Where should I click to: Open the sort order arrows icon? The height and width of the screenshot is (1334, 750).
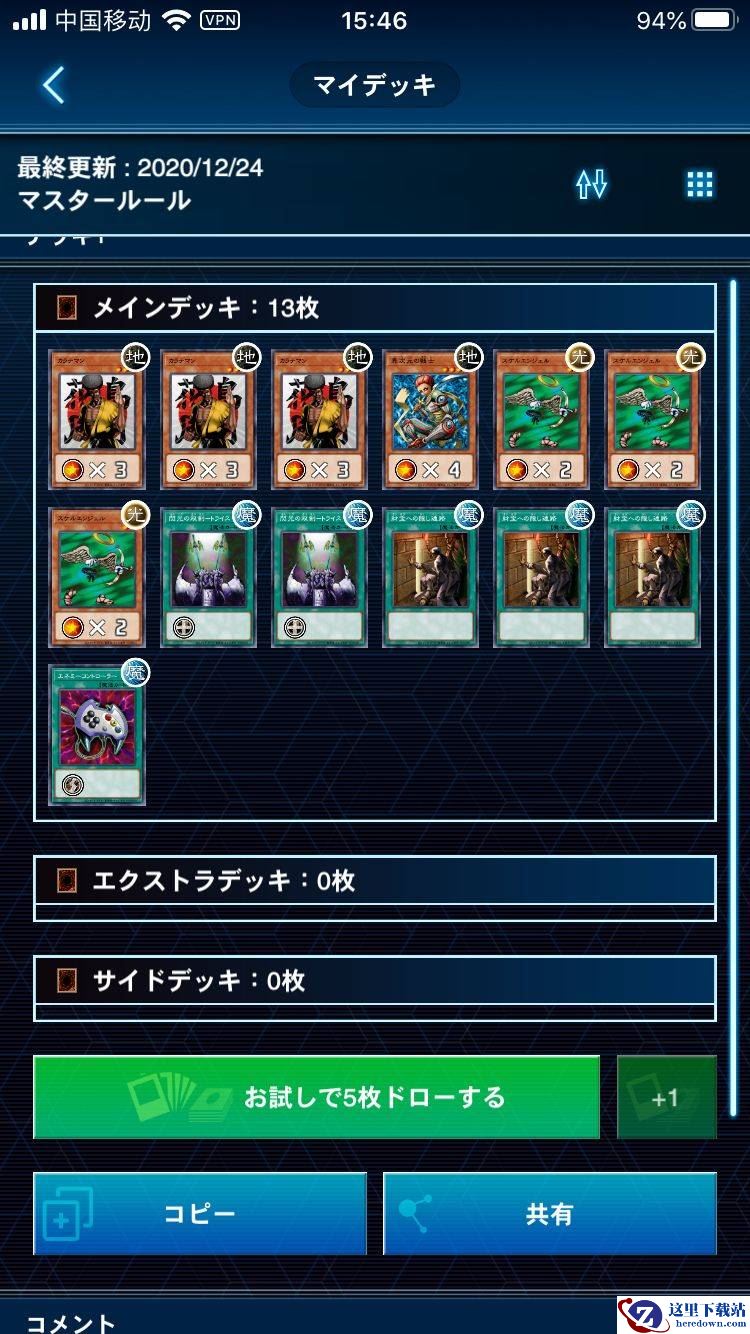(591, 184)
